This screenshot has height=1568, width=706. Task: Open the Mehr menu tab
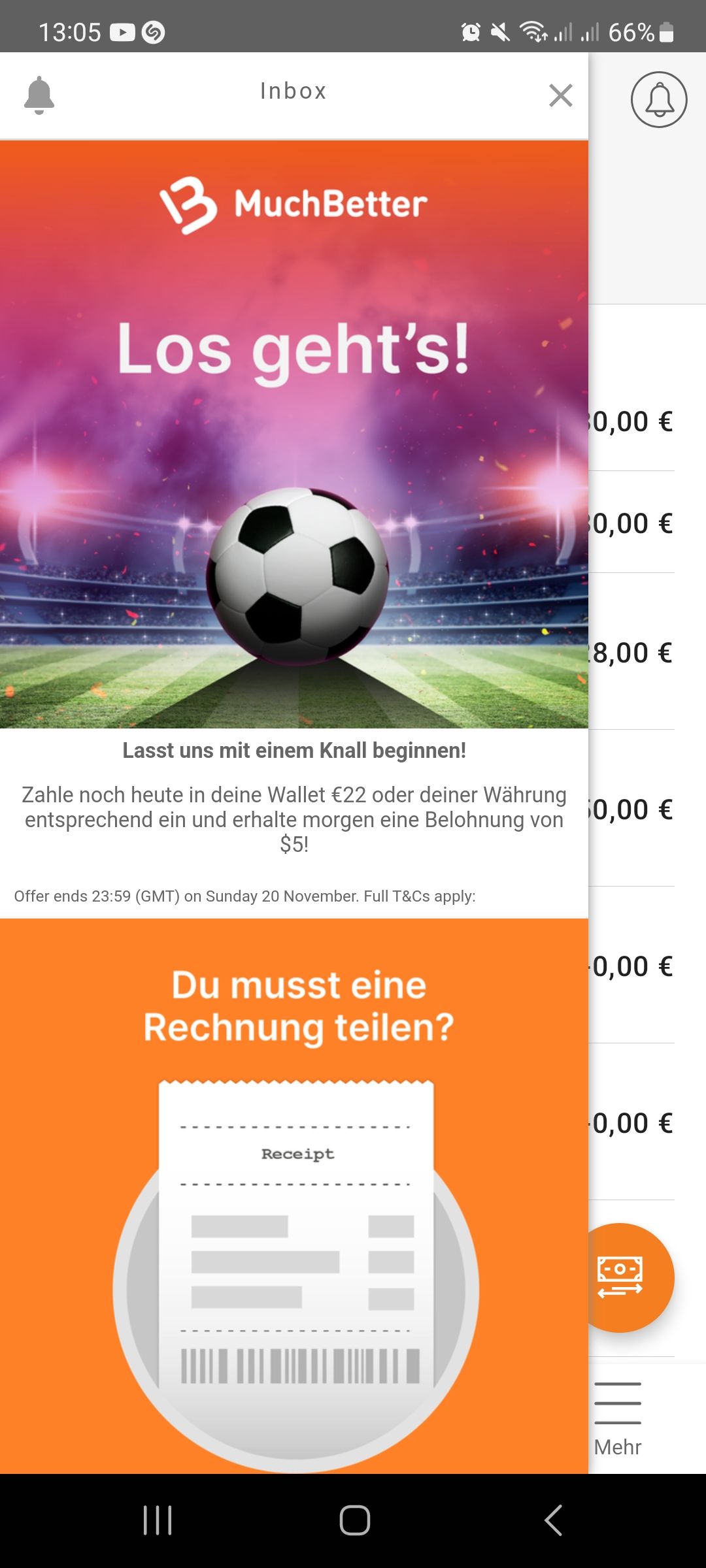coord(618,1419)
